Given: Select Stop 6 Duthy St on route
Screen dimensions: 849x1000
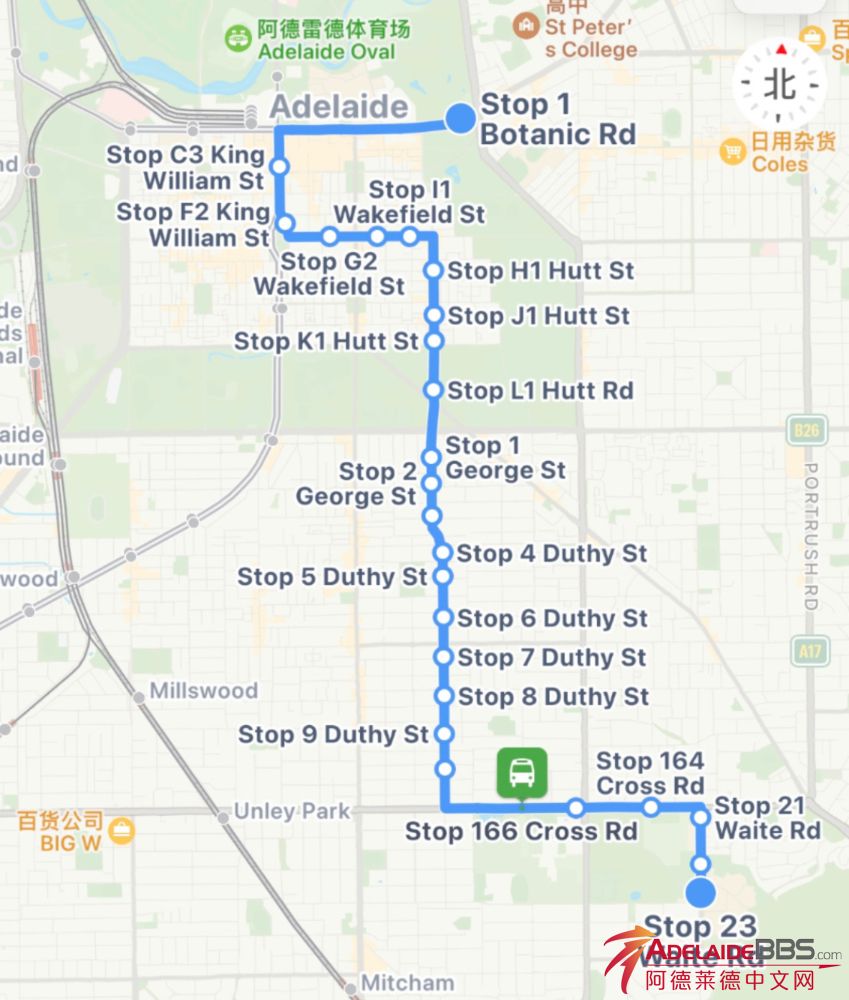Looking at the screenshot, I should [x=443, y=618].
